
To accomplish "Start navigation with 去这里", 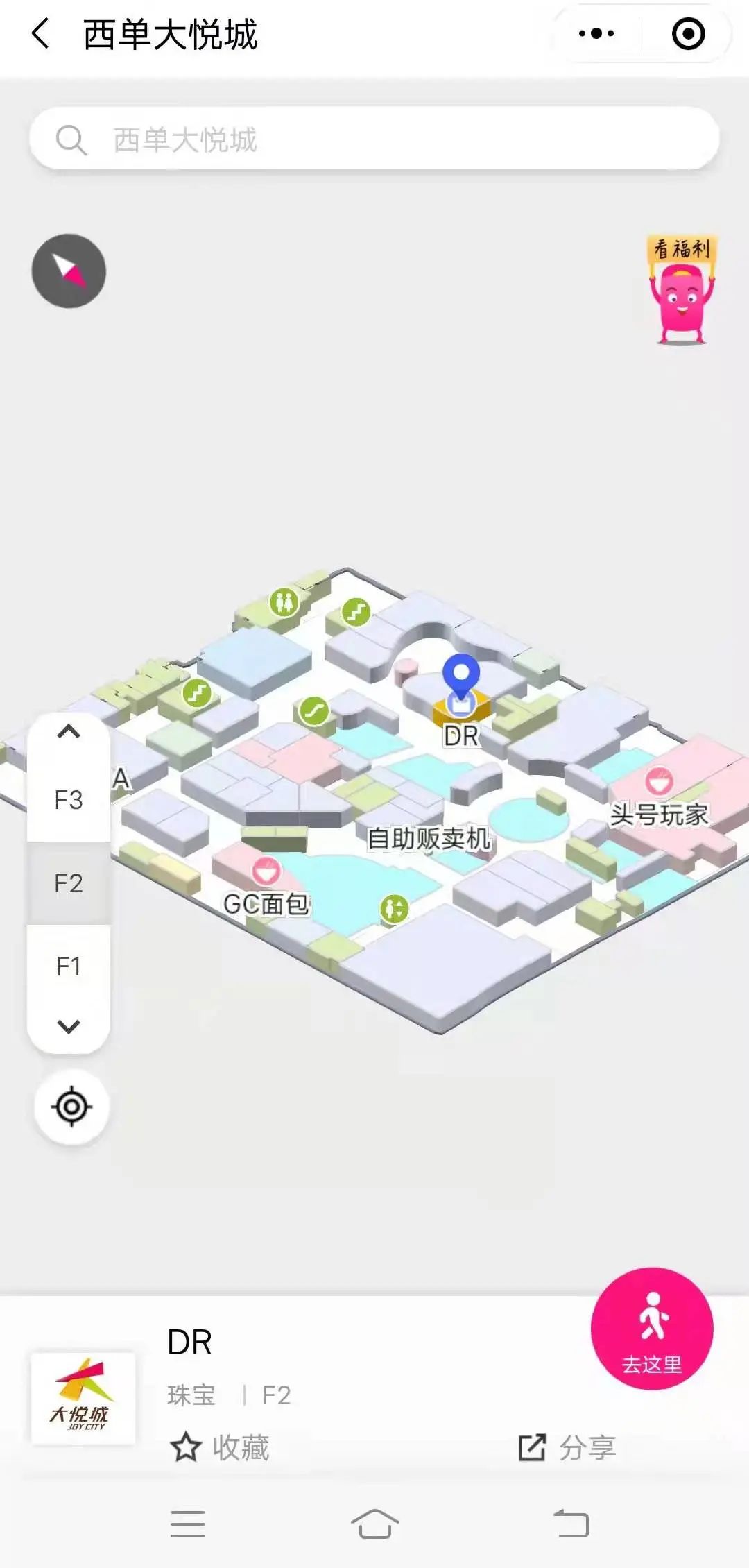I will pyautogui.click(x=652, y=1328).
